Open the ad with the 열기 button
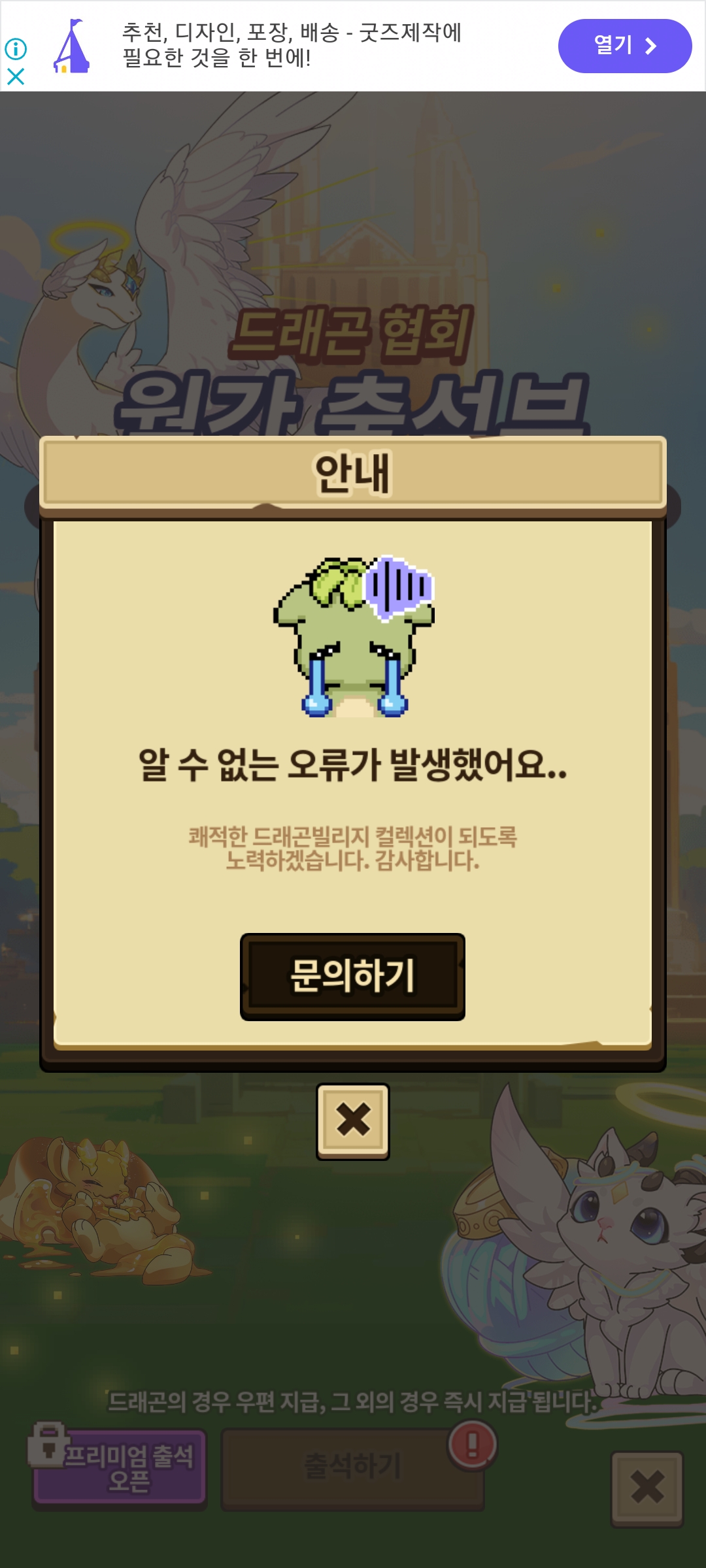This screenshot has width=706, height=1568. 625,46
